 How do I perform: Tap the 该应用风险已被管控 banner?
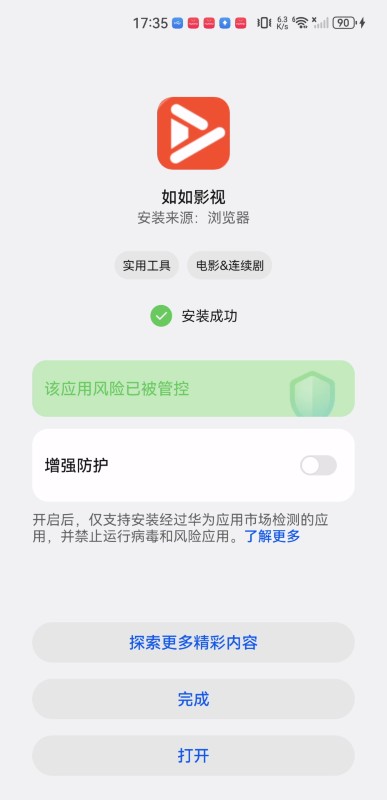tap(193, 389)
